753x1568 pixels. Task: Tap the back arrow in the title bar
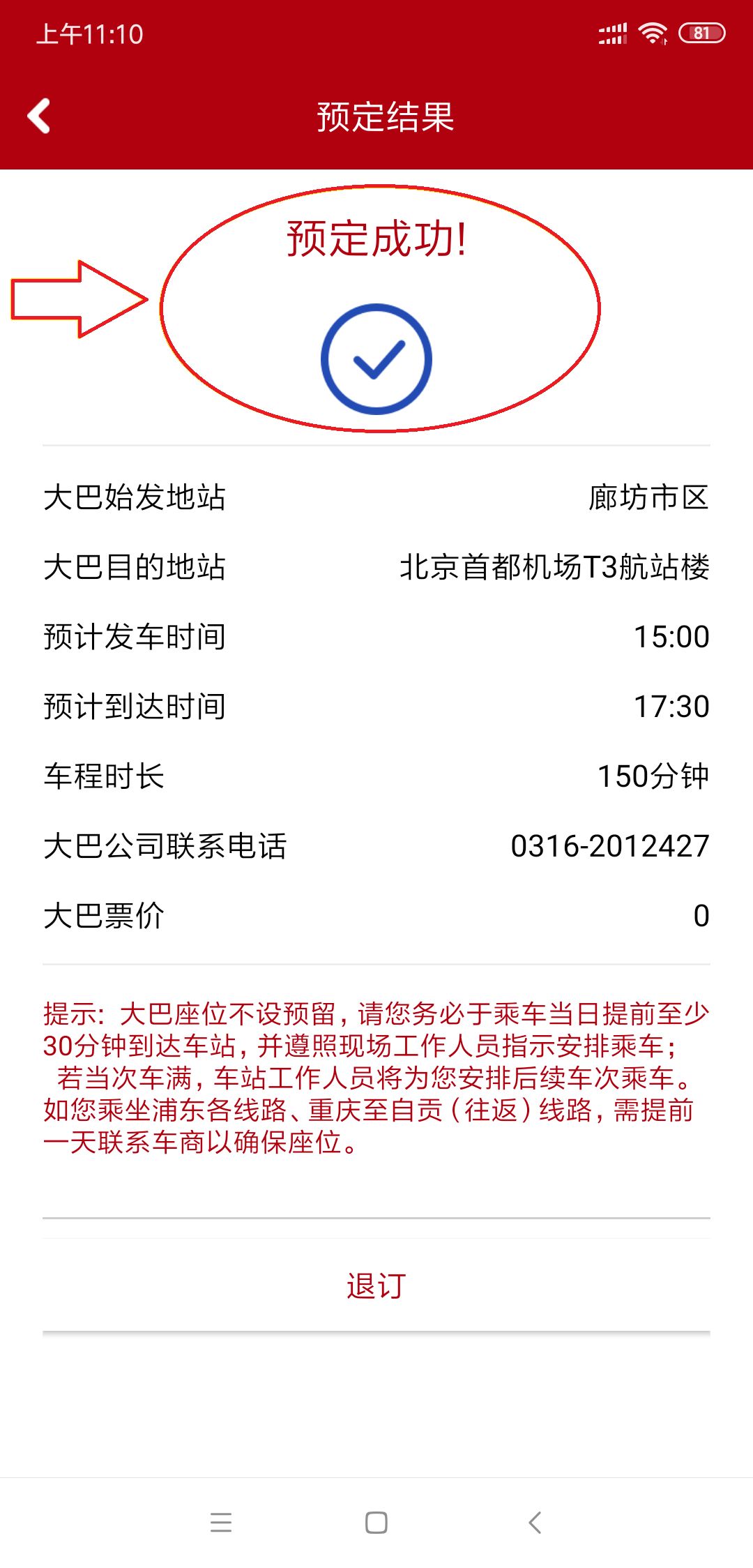40,117
